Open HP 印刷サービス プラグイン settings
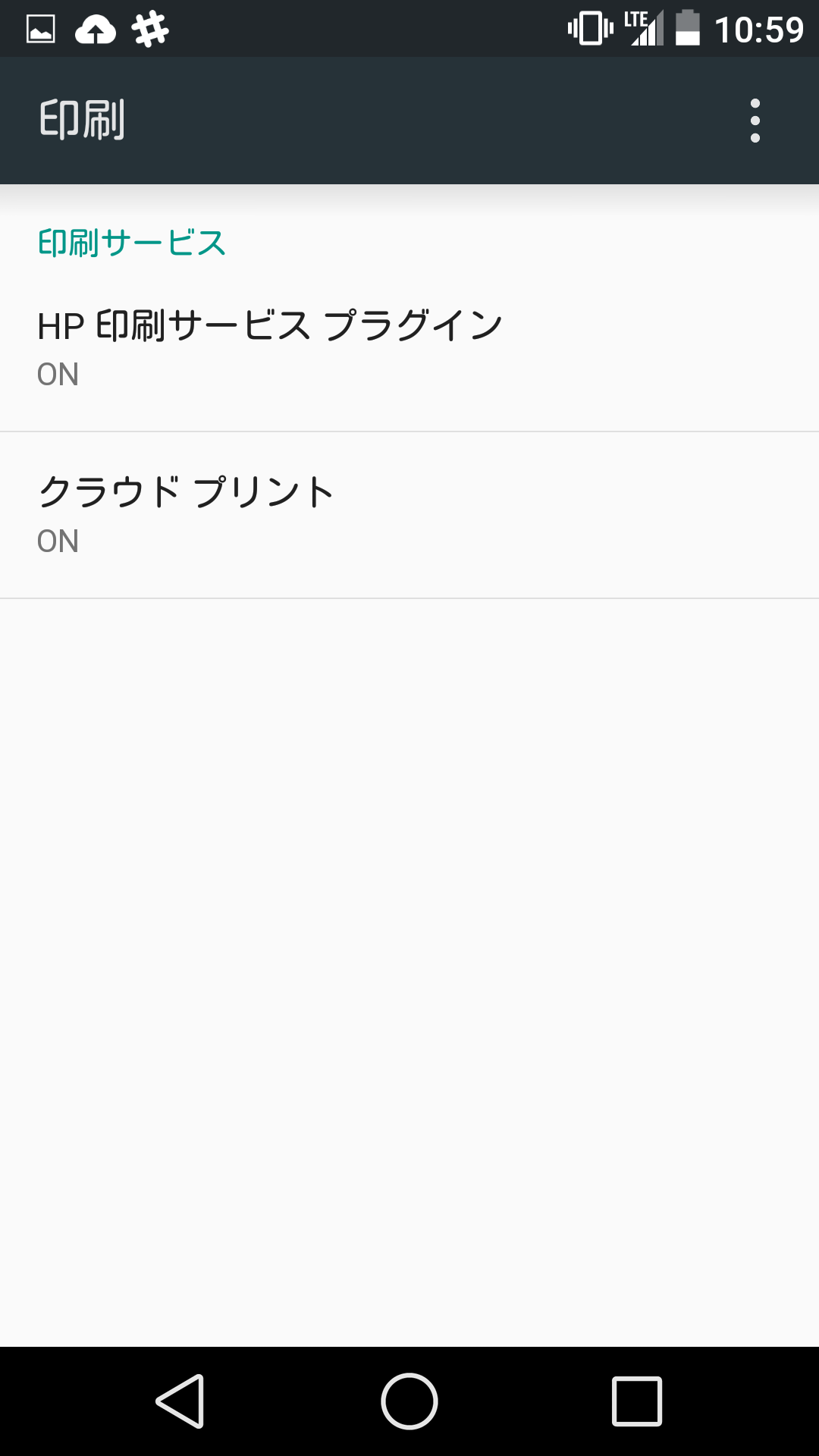This screenshot has height=1456, width=819. tap(409, 347)
